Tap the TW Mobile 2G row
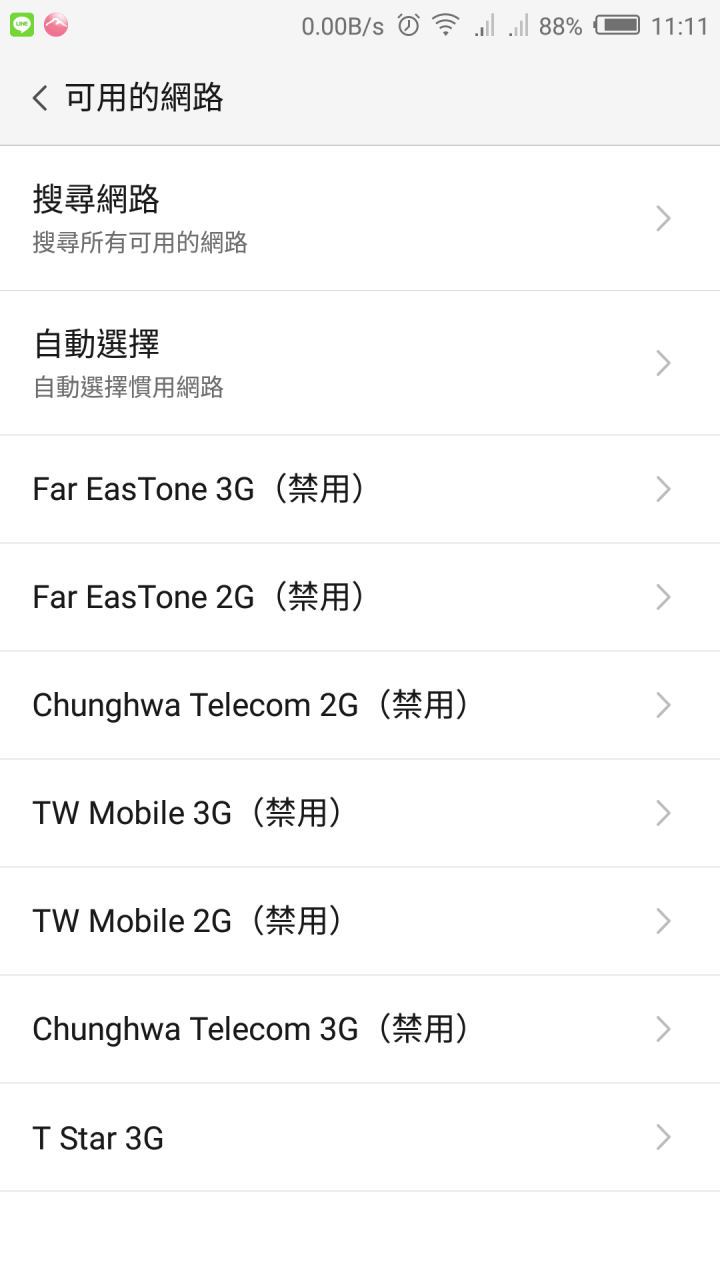 [x=360, y=921]
